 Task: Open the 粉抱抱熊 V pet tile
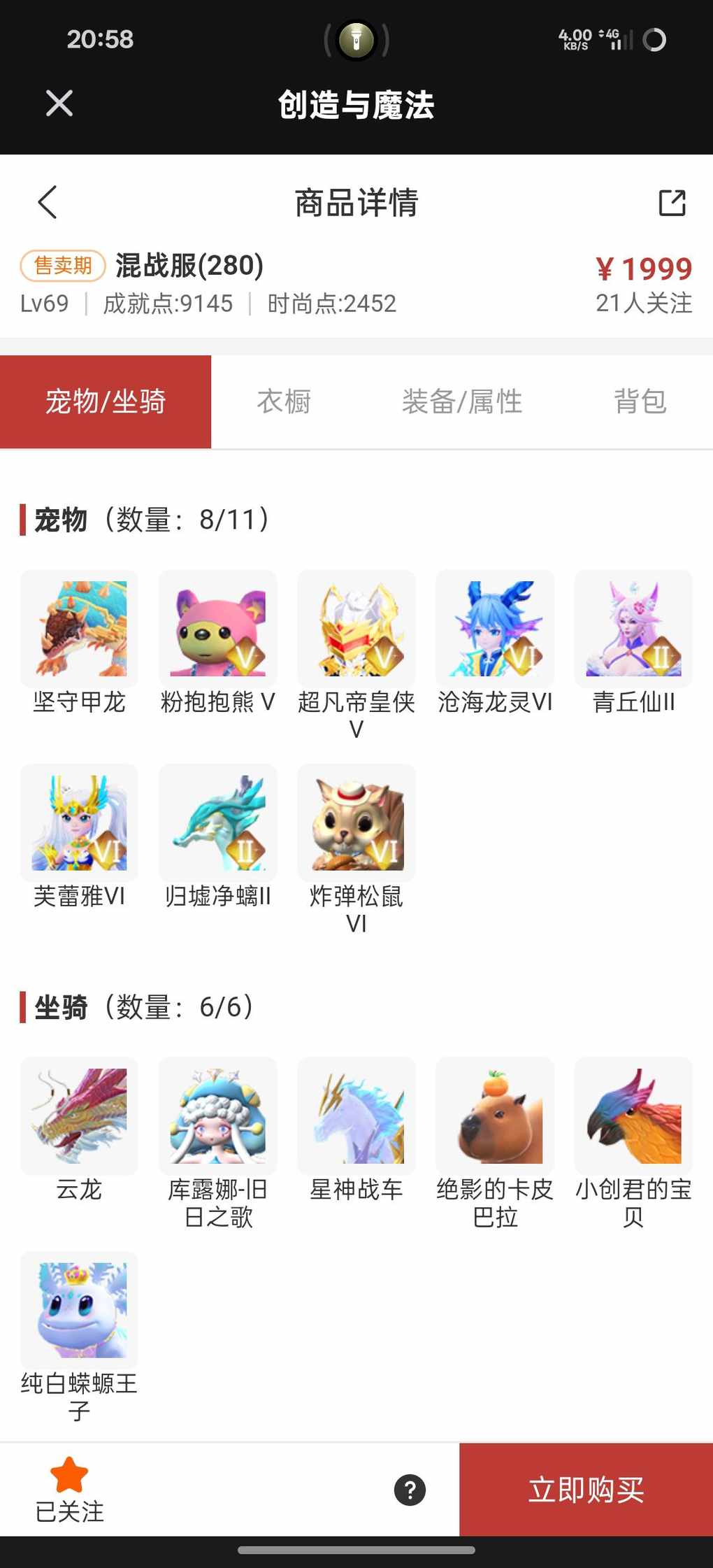pos(217,628)
